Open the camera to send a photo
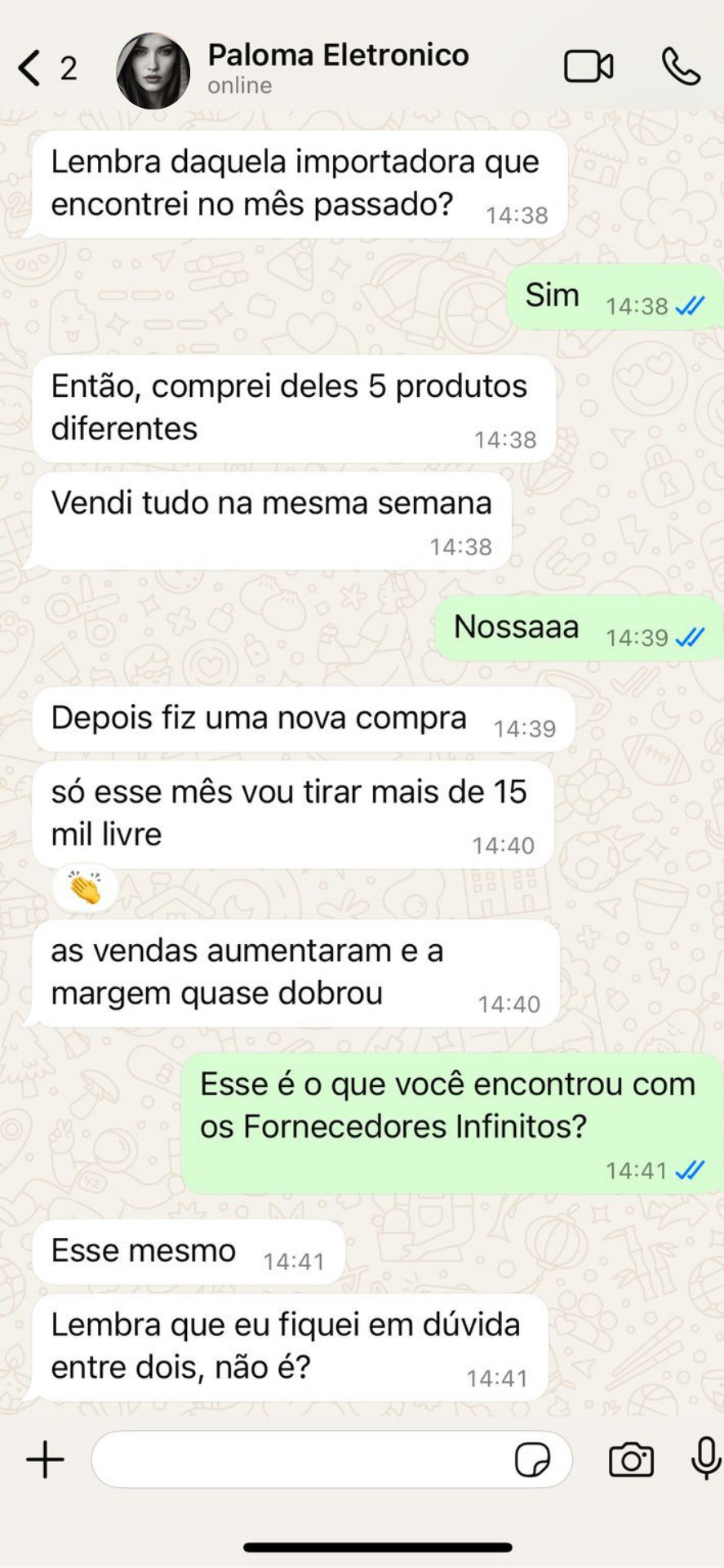This screenshot has width=724, height=1568. point(631,1459)
